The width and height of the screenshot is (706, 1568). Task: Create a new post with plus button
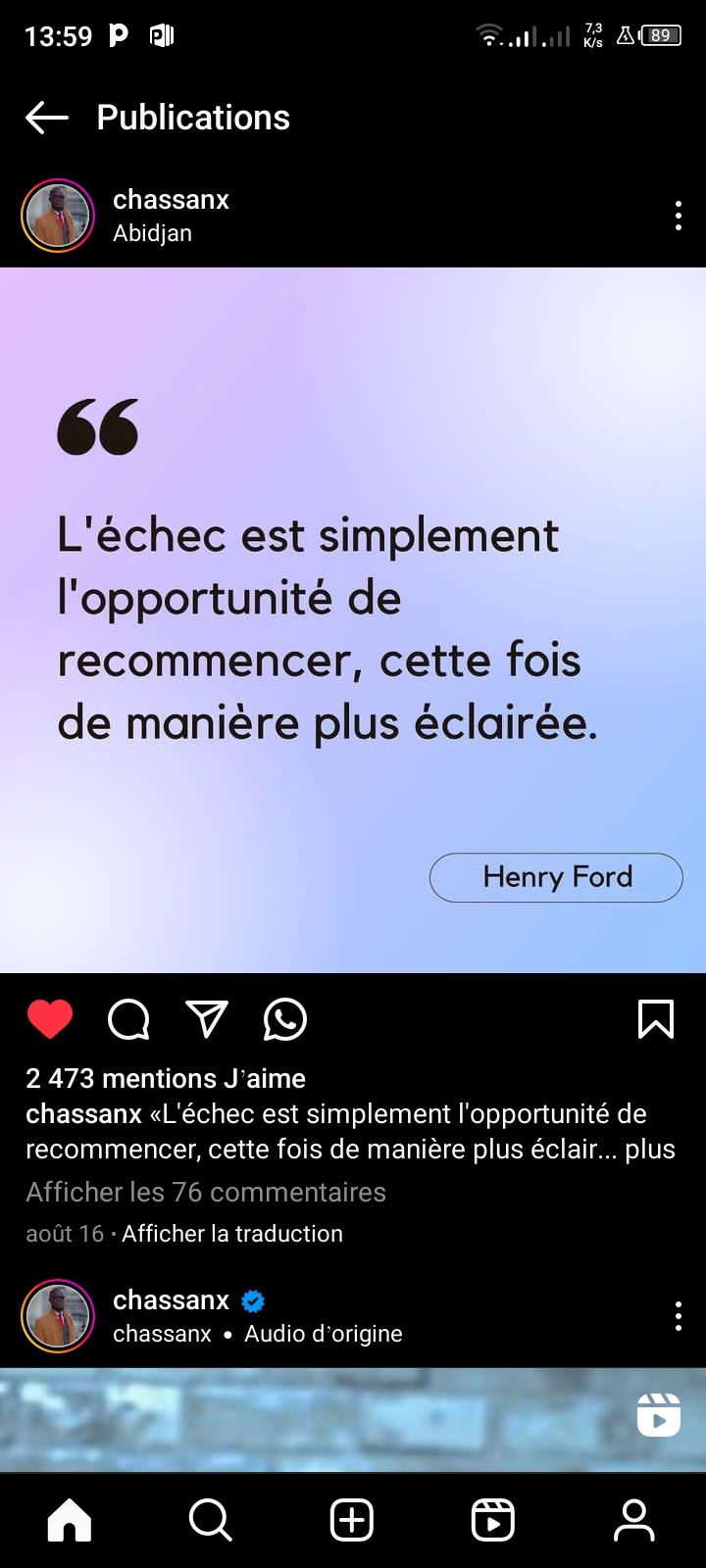pos(352,1521)
